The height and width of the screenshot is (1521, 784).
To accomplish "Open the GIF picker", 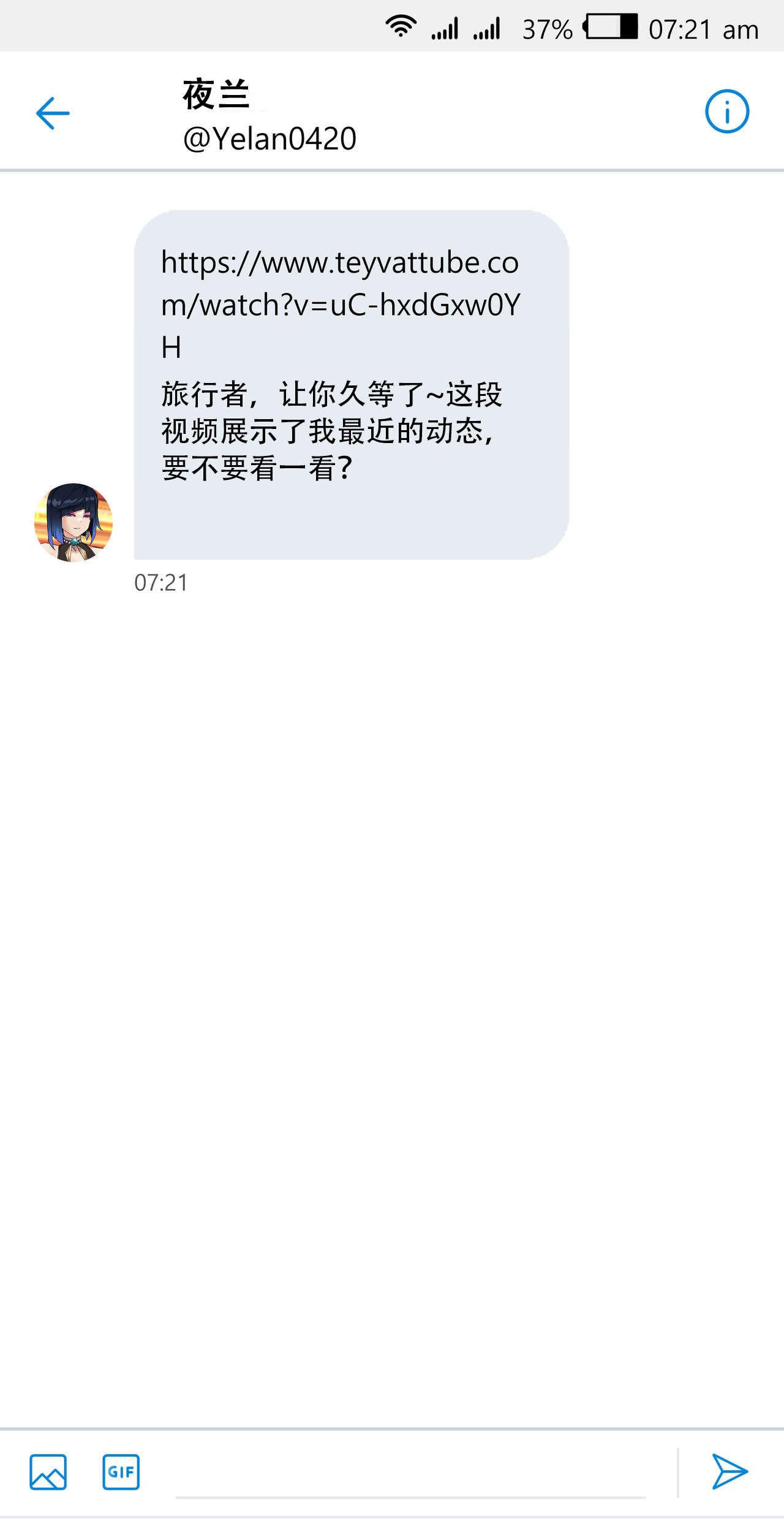I will (121, 1472).
